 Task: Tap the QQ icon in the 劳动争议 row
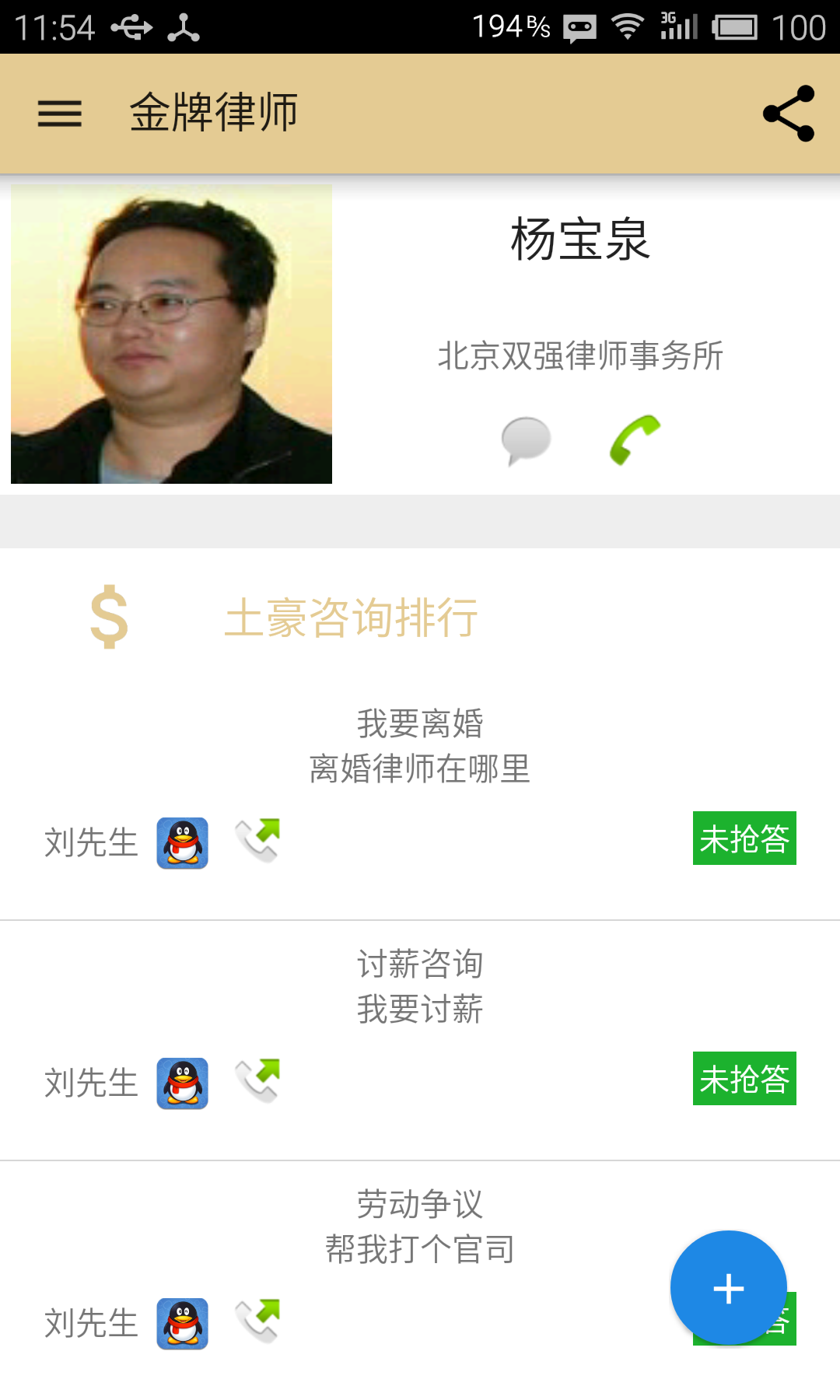click(183, 1324)
